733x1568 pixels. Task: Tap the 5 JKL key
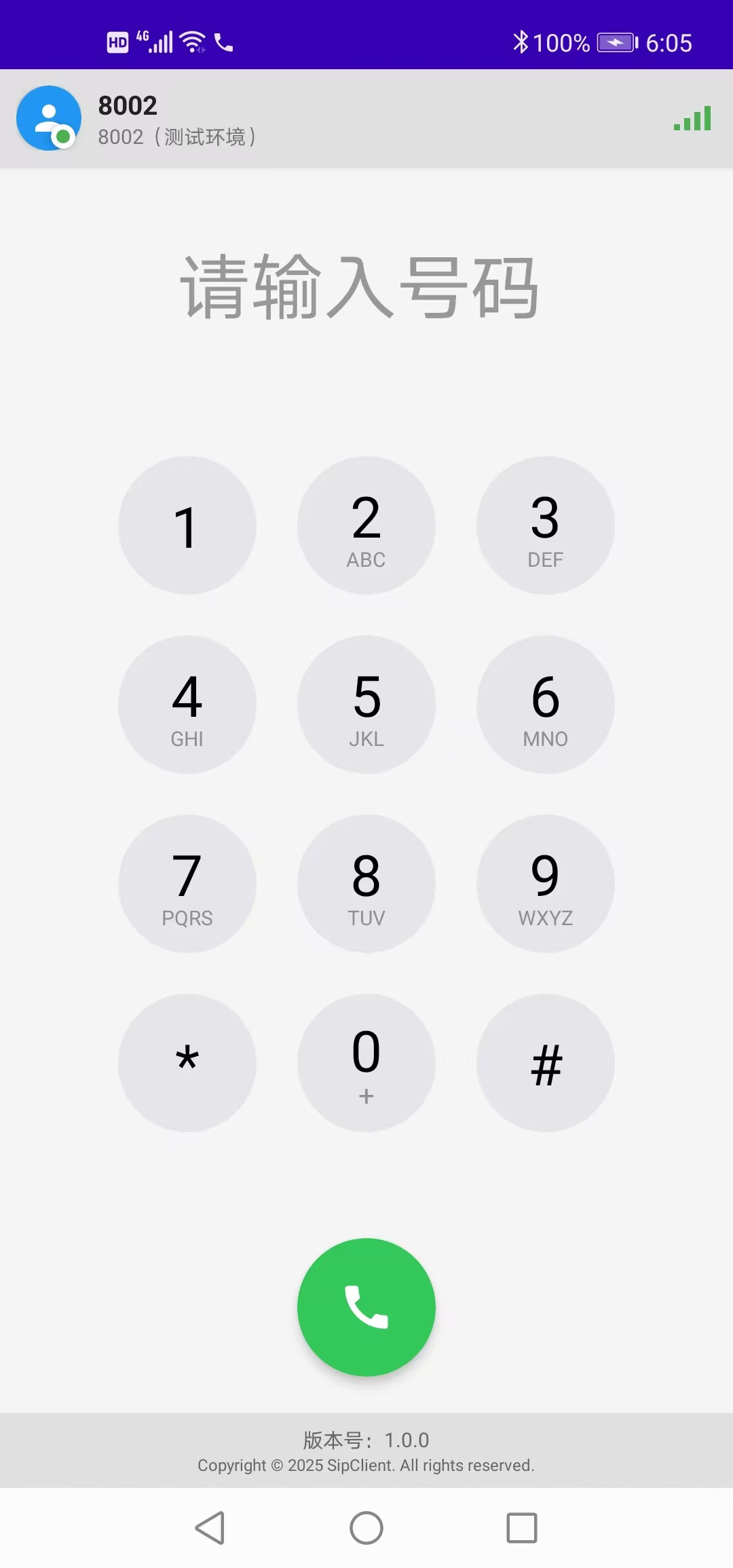[x=366, y=705]
